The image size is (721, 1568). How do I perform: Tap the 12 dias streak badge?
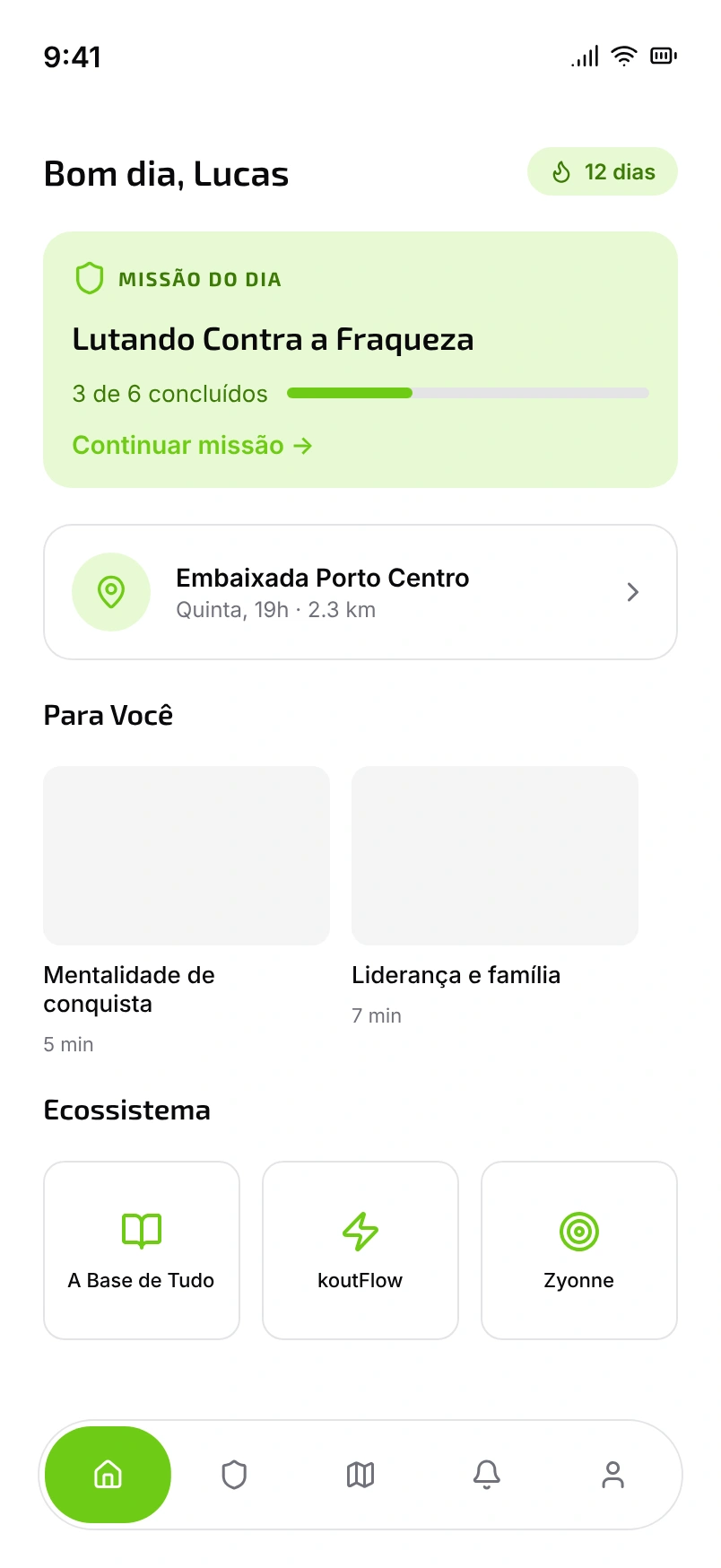click(x=603, y=171)
